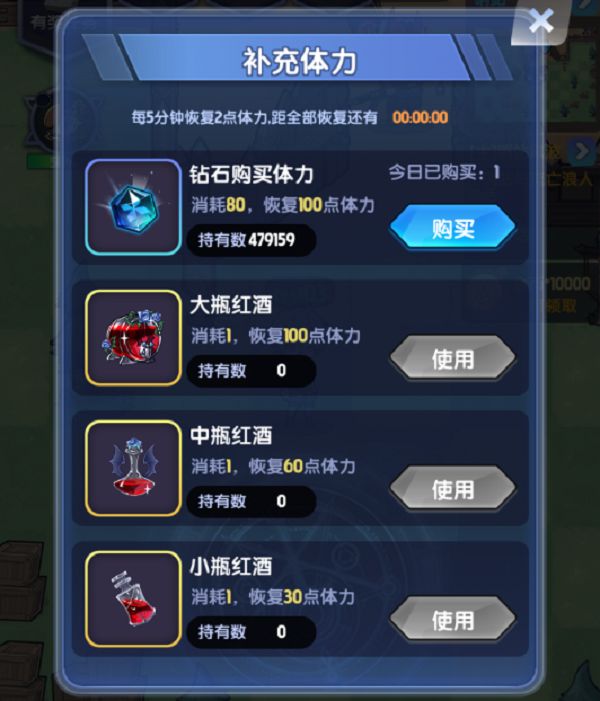The width and height of the screenshot is (600, 701).
Task: Tap 购买 to buy stamina with diamonds
Action: [452, 228]
